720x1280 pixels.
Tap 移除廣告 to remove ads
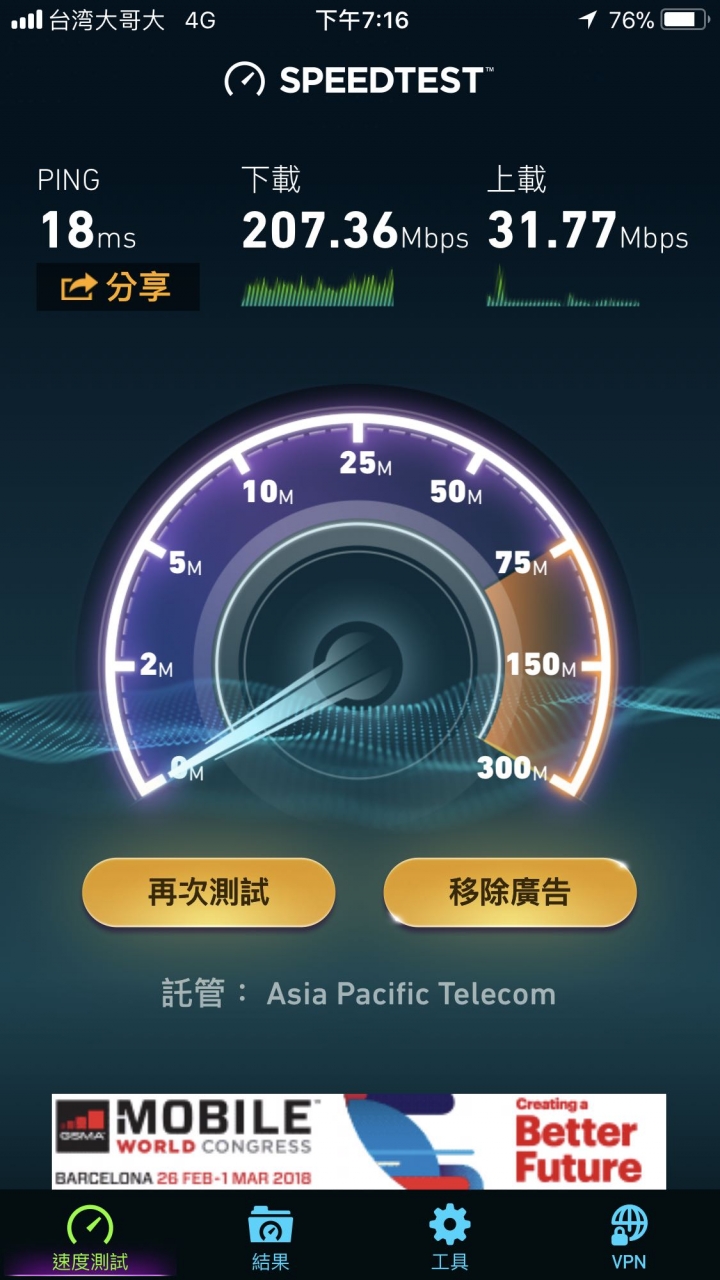click(510, 892)
